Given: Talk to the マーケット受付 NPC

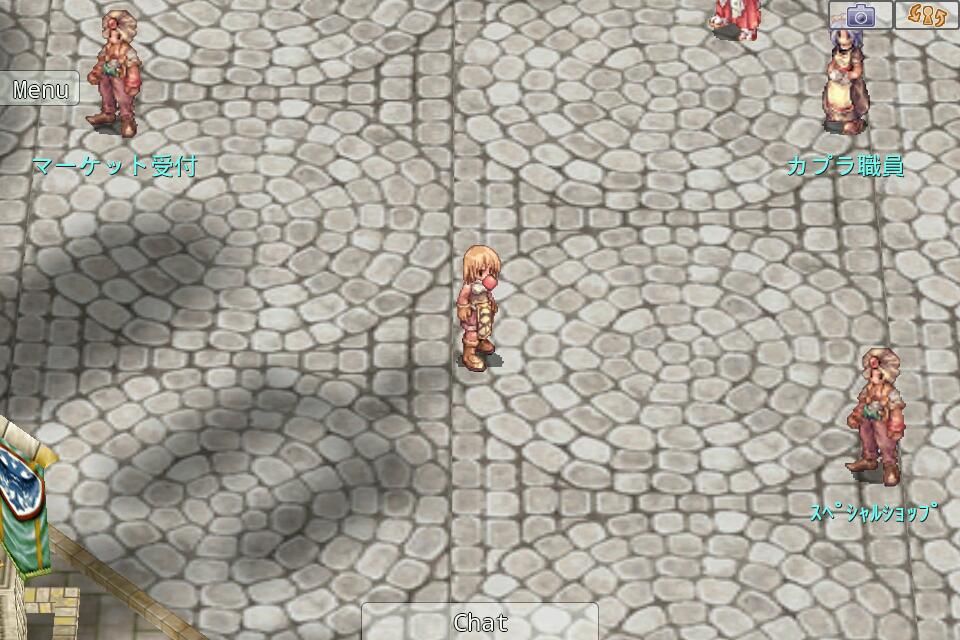Looking at the screenshot, I should (x=115, y=75).
